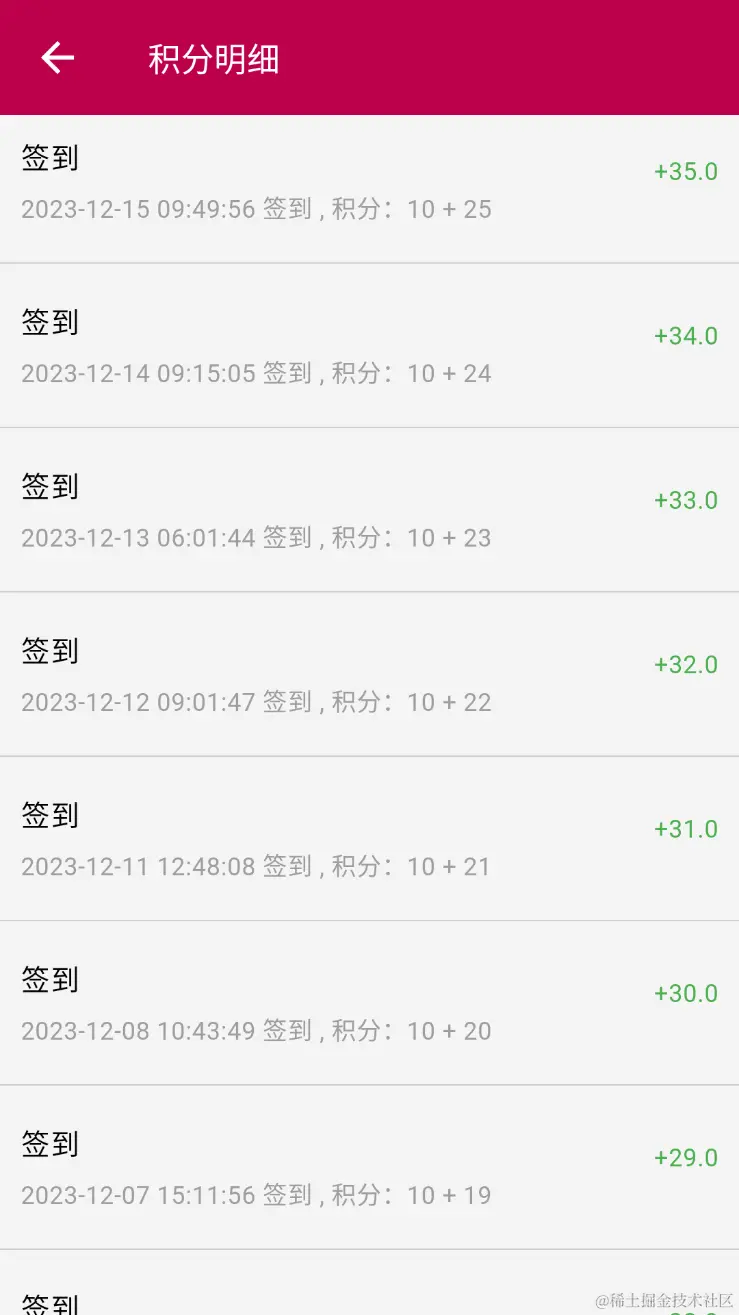Image resolution: width=739 pixels, height=1315 pixels.
Task: Click the back arrow icon
Action: pyautogui.click(x=57, y=58)
